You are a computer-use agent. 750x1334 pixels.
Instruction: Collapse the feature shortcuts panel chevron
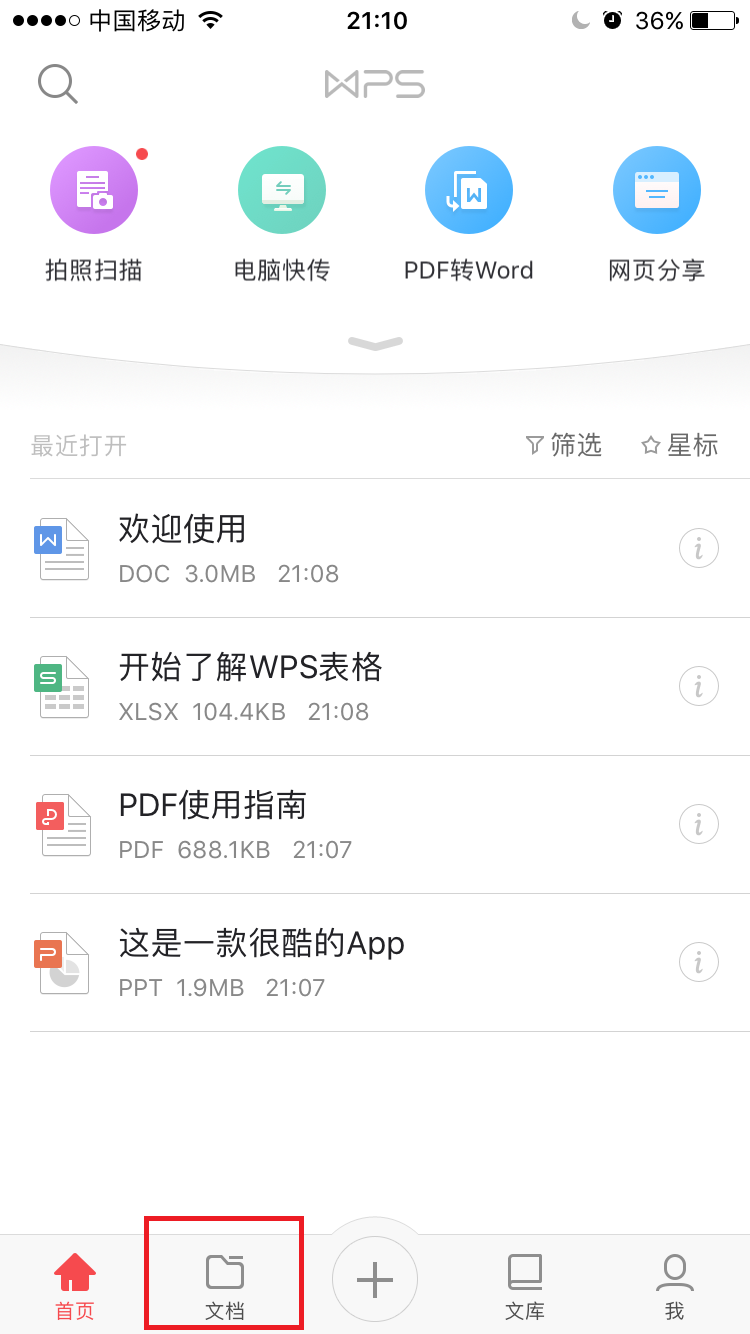(x=374, y=343)
